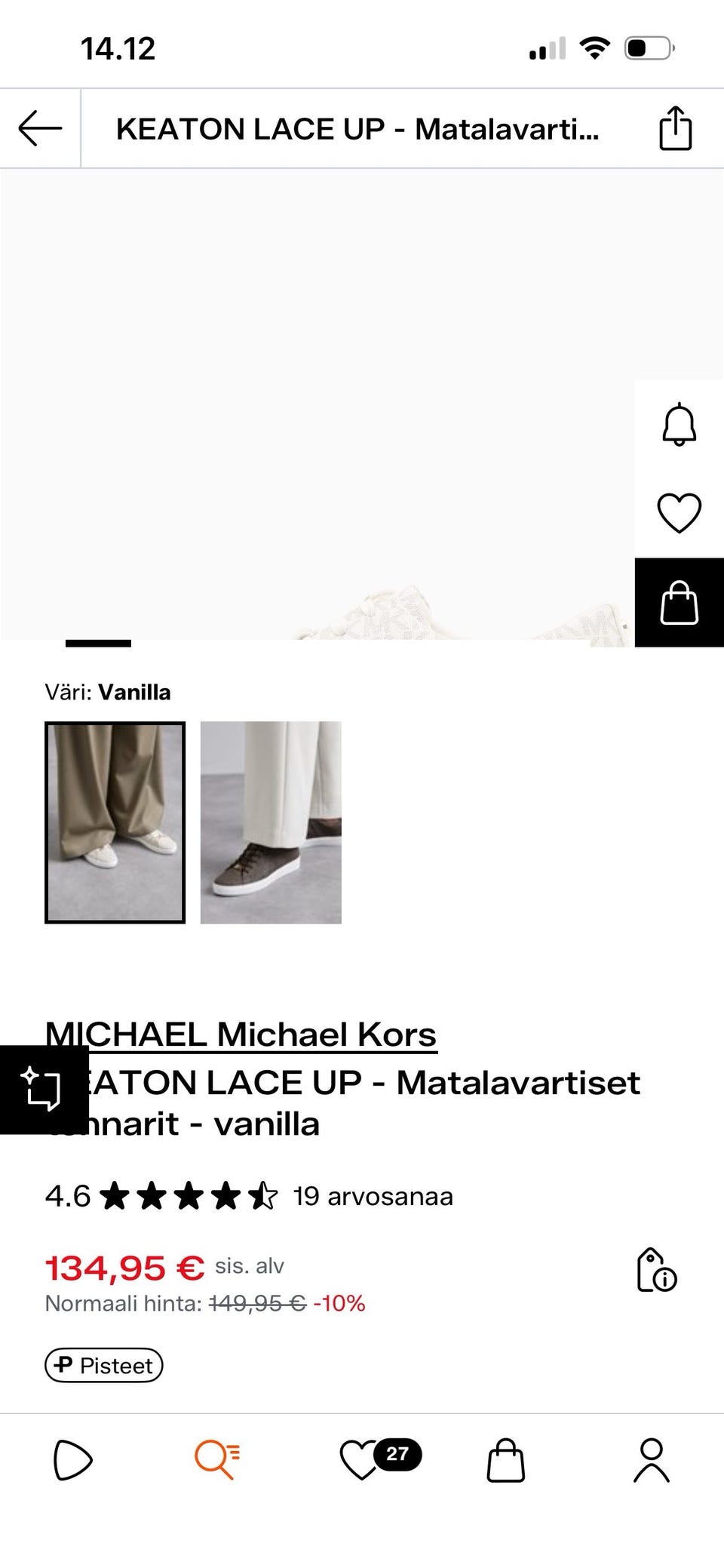Share this KEATON LACE UP product
Viewport: 724px width, 1568px height.
click(x=675, y=128)
